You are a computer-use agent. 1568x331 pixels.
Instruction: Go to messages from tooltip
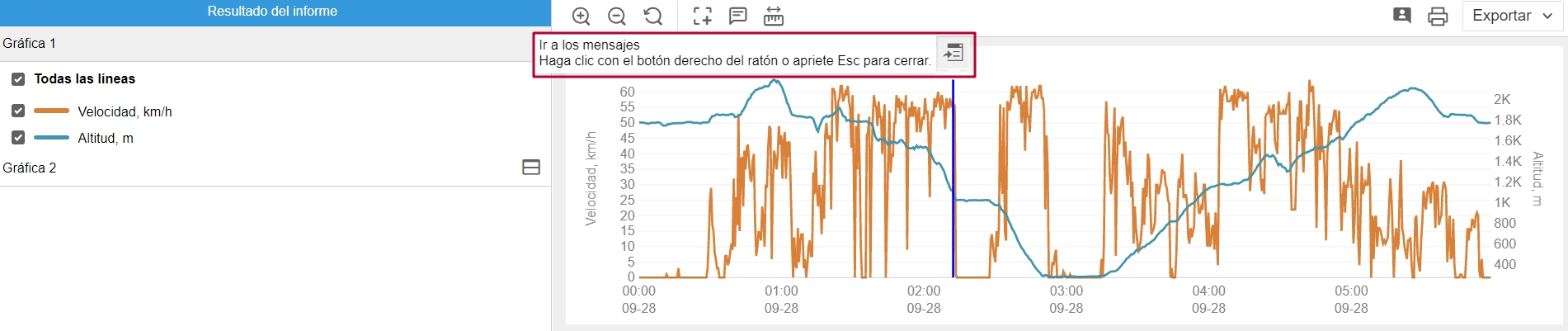click(954, 53)
